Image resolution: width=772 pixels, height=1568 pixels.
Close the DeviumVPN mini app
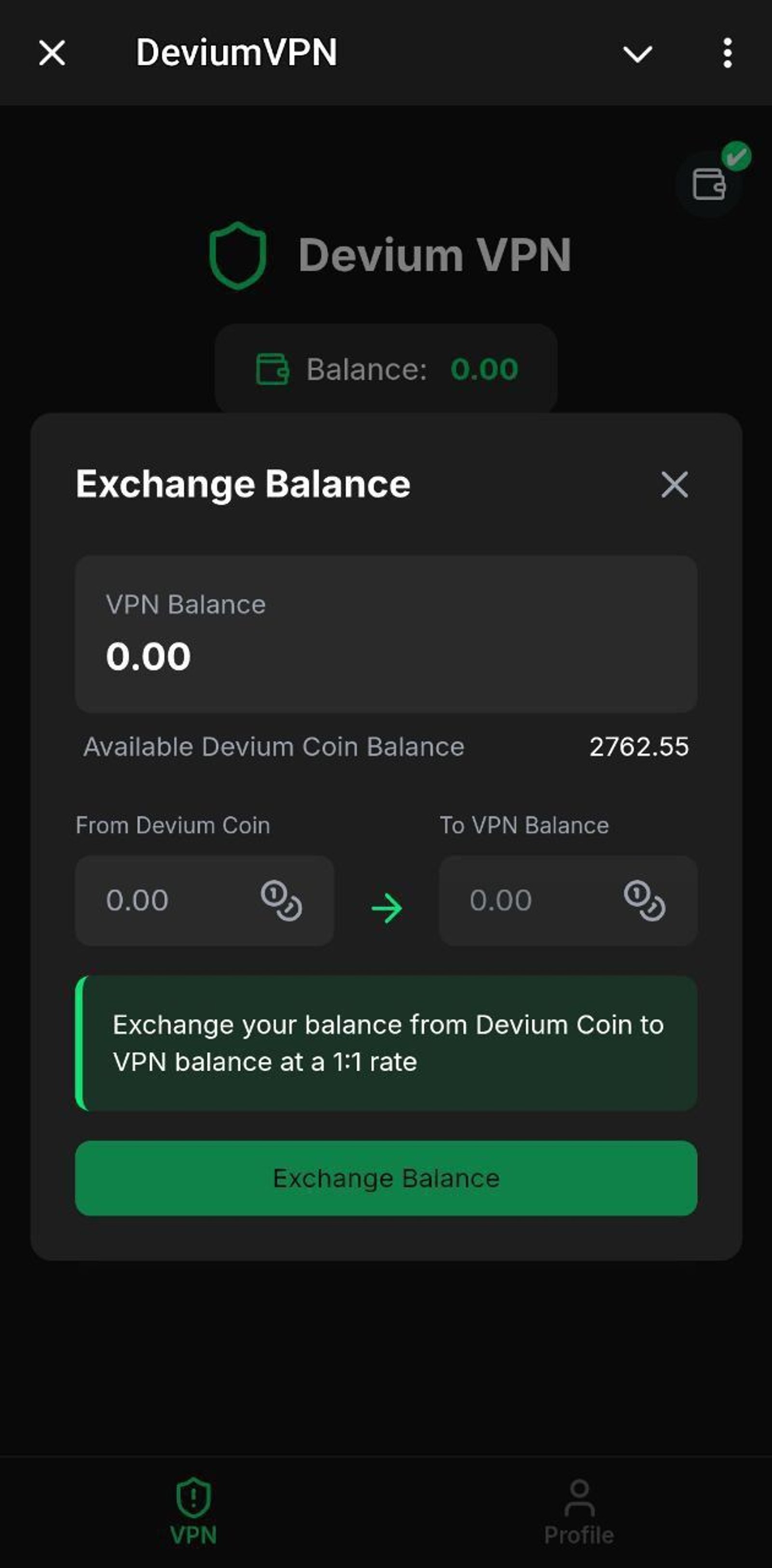point(52,54)
